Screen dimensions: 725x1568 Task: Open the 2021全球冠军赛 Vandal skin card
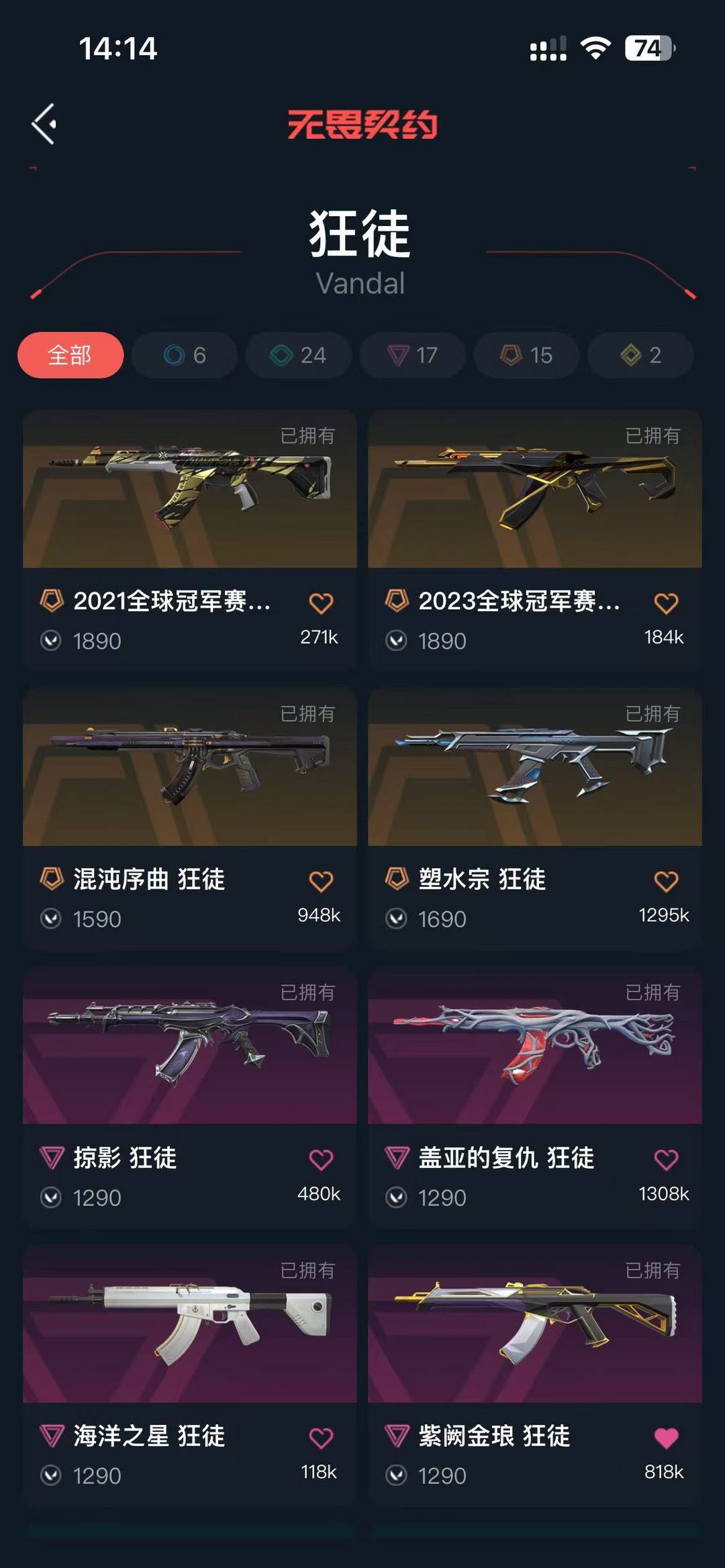point(190,539)
